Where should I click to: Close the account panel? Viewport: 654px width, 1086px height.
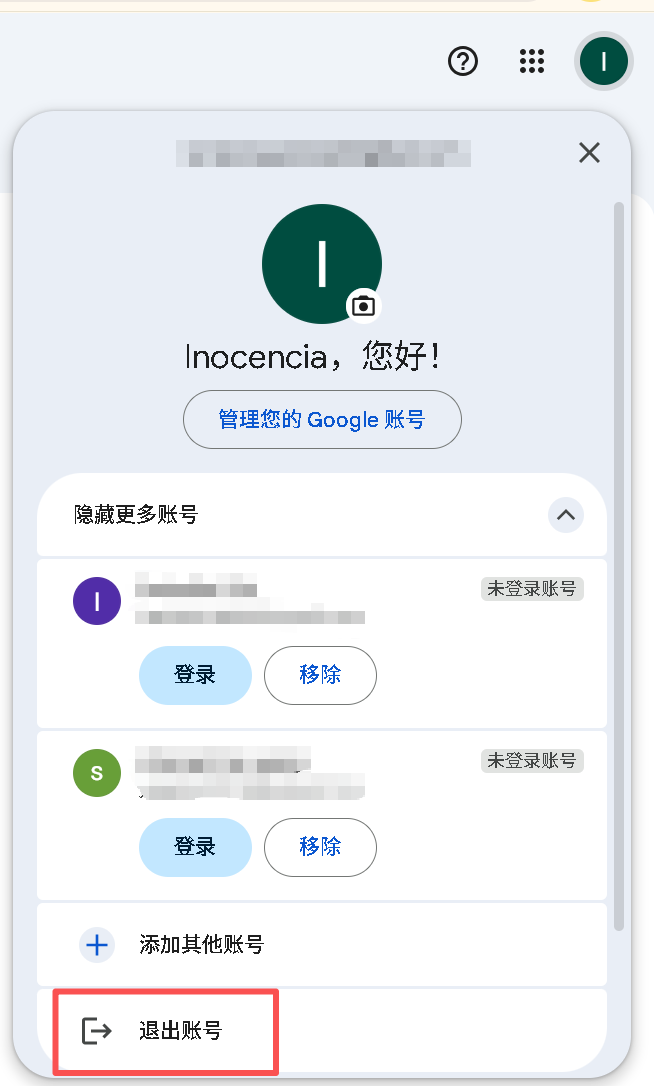coord(589,153)
